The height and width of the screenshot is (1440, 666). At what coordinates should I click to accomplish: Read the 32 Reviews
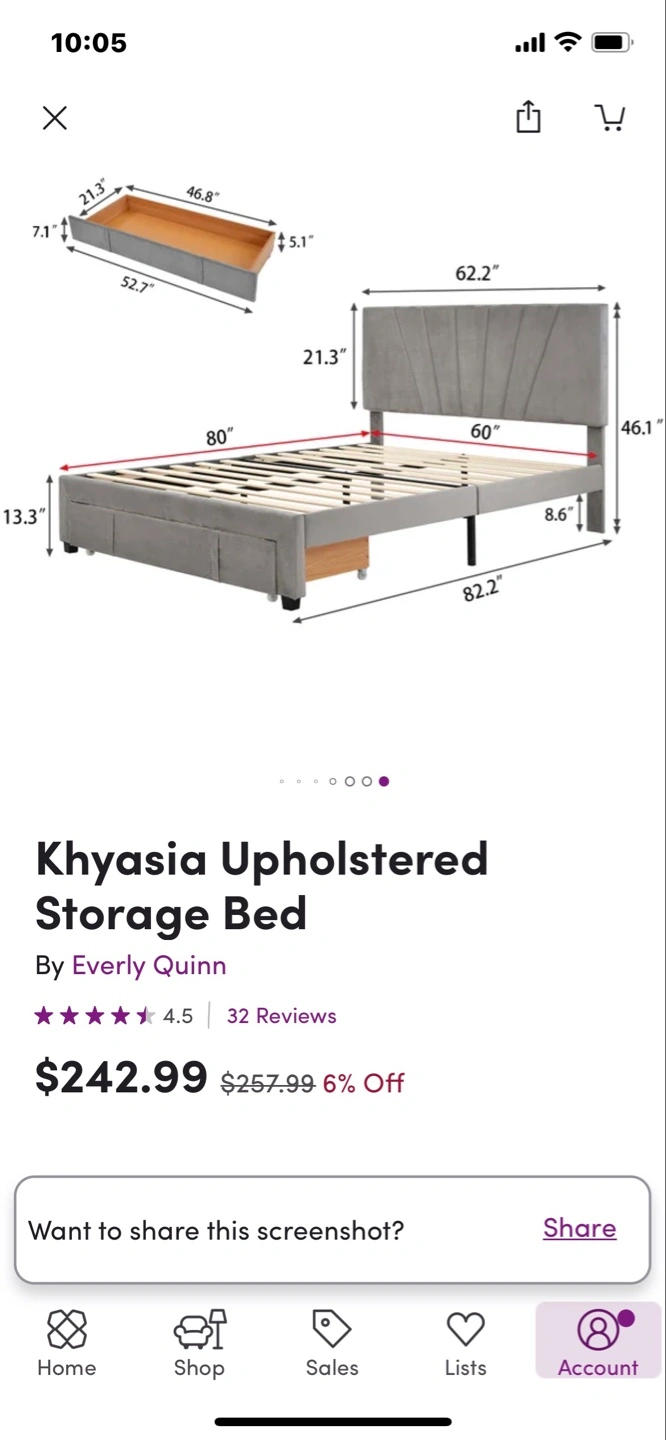pyautogui.click(x=281, y=1016)
